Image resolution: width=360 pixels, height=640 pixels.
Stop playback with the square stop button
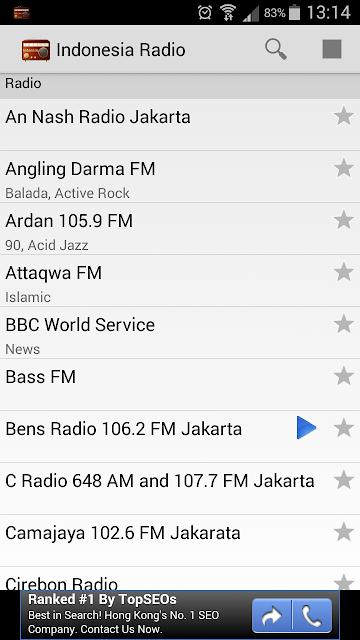[x=332, y=49]
